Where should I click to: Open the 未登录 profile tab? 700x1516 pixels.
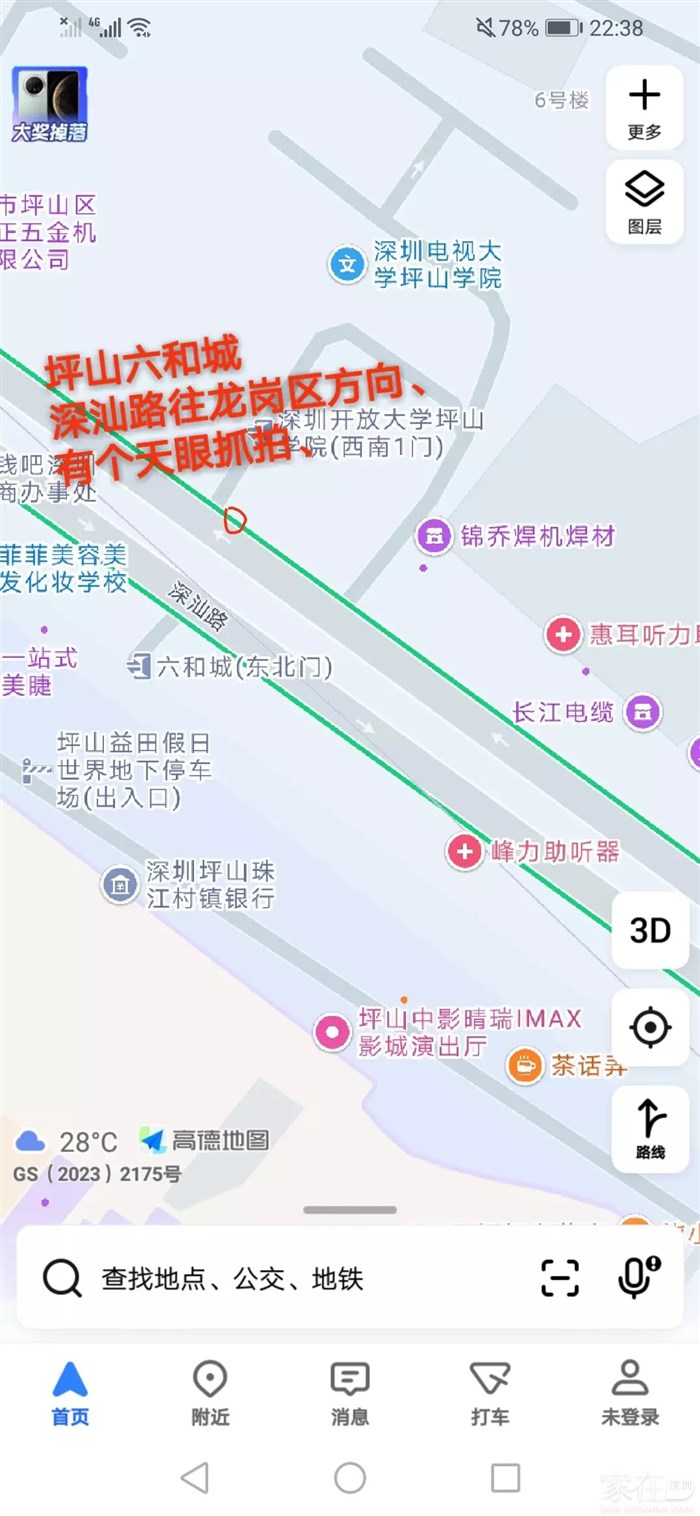coord(630,1391)
